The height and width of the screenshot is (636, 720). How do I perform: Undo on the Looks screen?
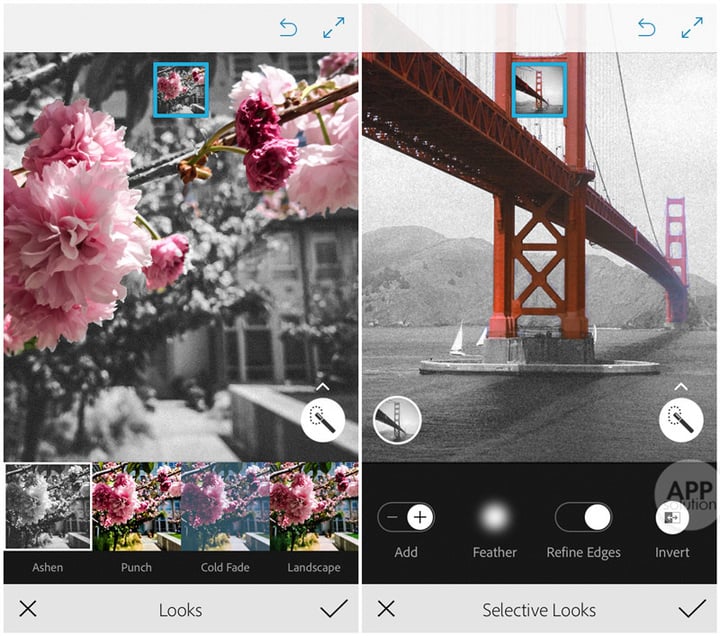click(x=288, y=28)
